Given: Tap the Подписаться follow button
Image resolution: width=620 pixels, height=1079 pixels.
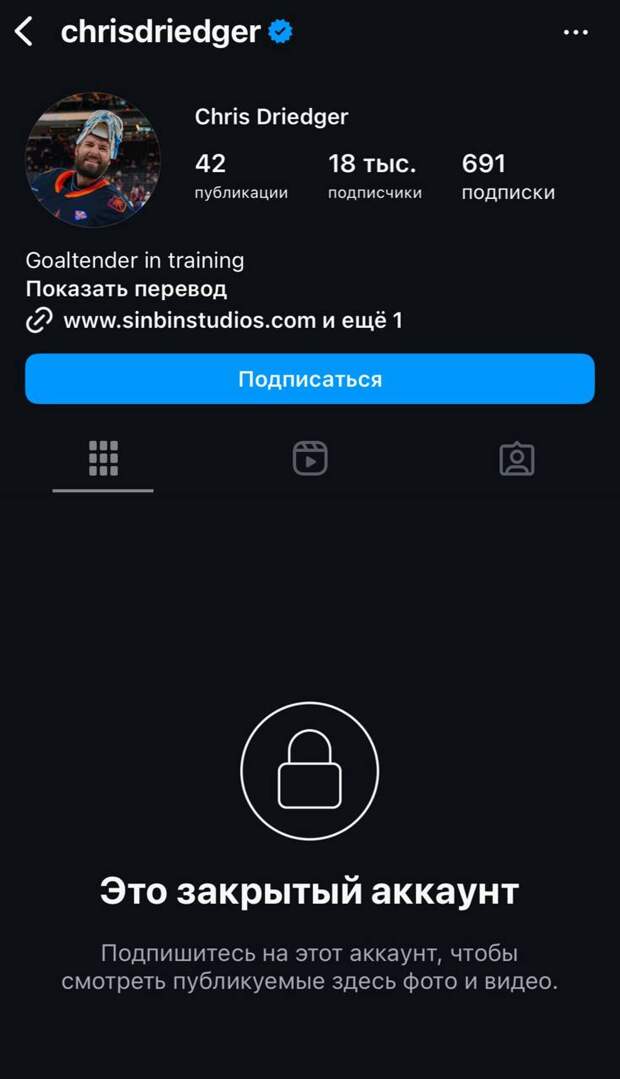Looking at the screenshot, I should point(310,379).
